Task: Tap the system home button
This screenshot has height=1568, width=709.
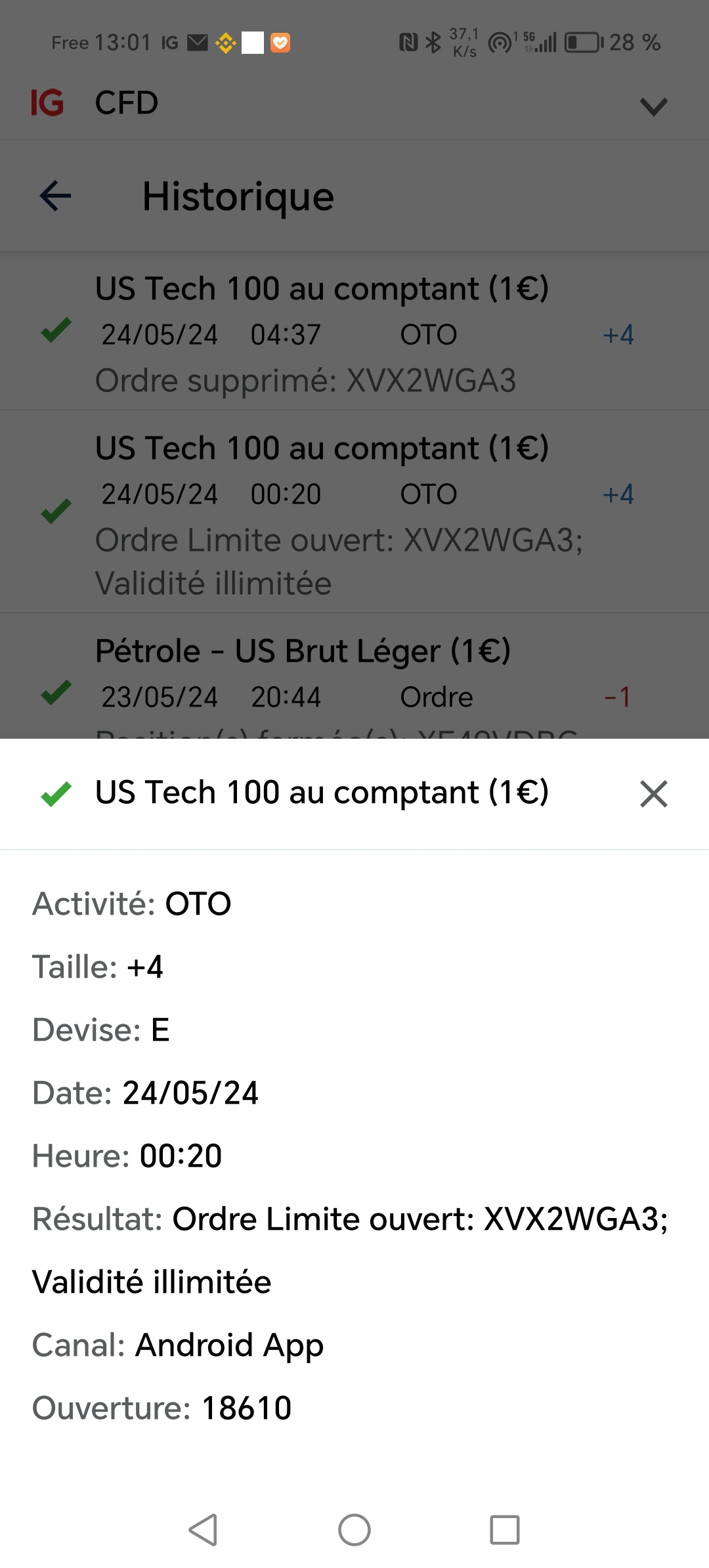Action: tap(354, 1530)
